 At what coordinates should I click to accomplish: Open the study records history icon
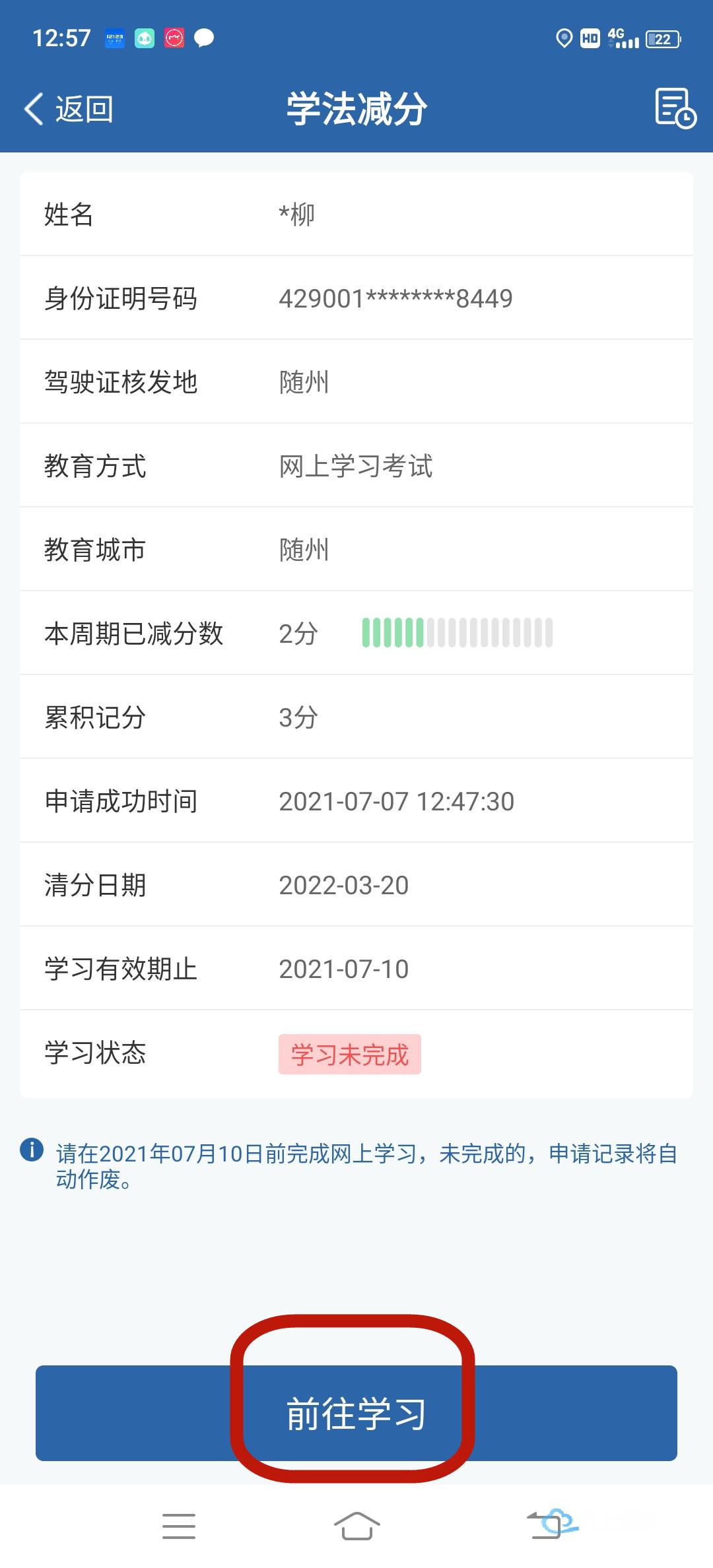[x=675, y=108]
